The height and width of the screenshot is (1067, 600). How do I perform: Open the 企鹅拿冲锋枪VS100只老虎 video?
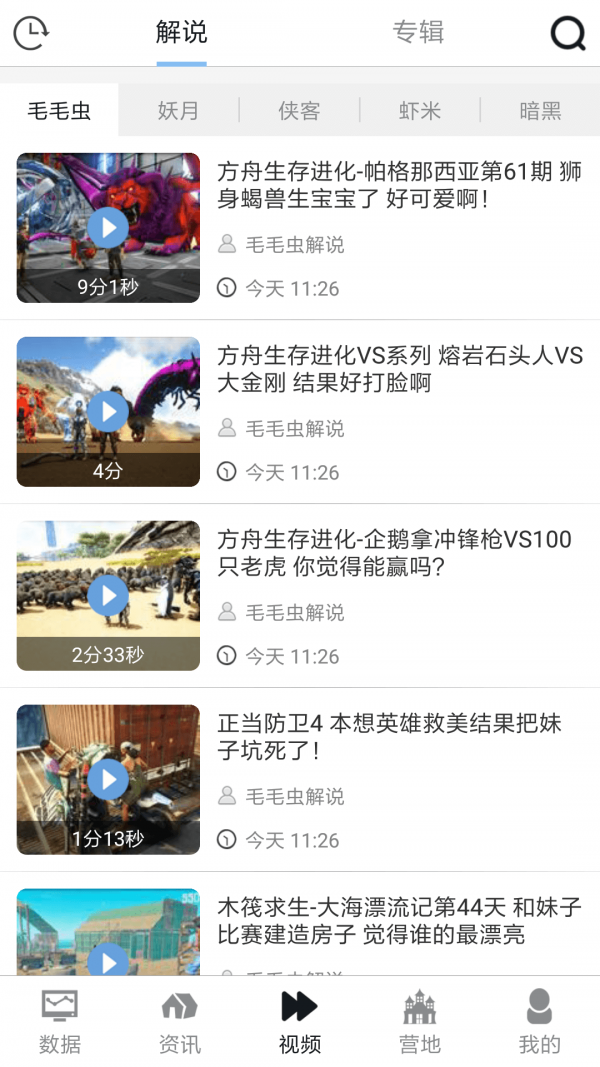pyautogui.click(x=108, y=595)
